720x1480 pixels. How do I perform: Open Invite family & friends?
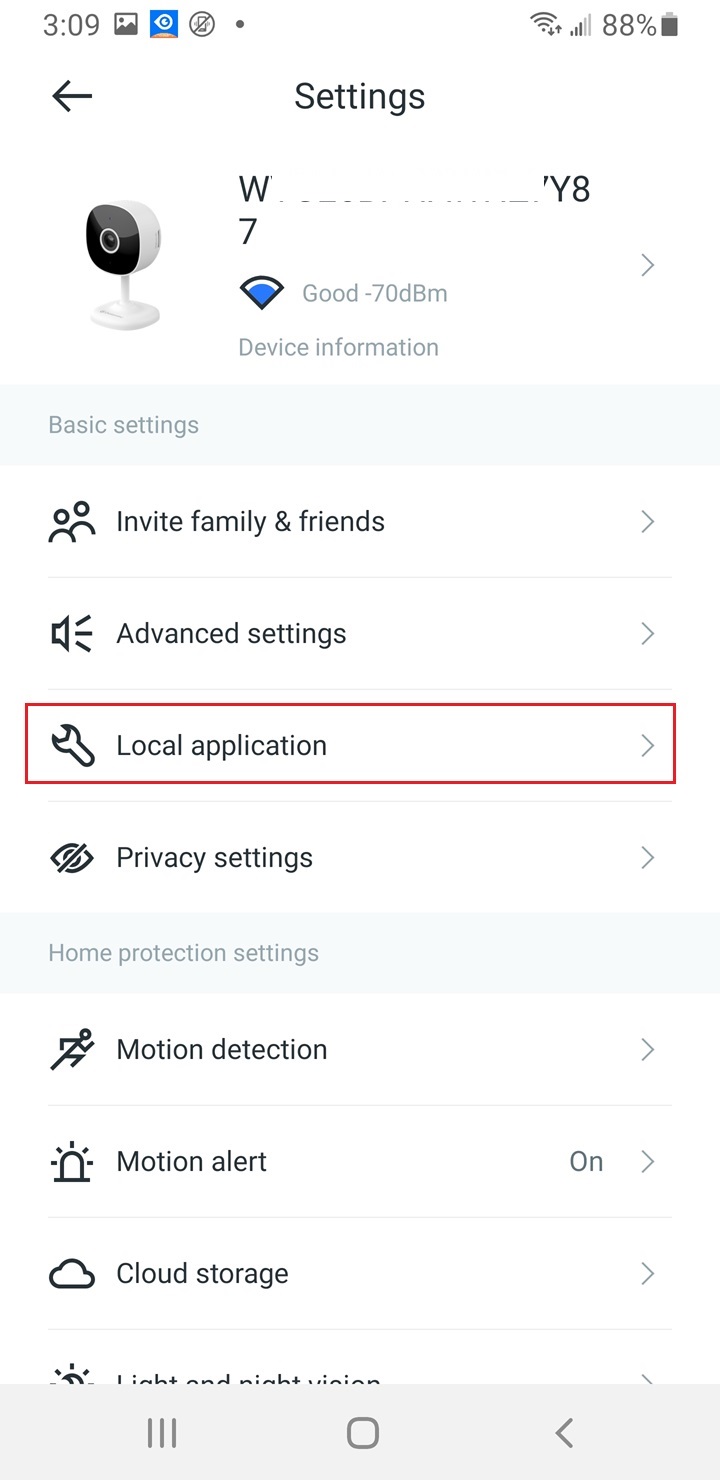pos(359,522)
